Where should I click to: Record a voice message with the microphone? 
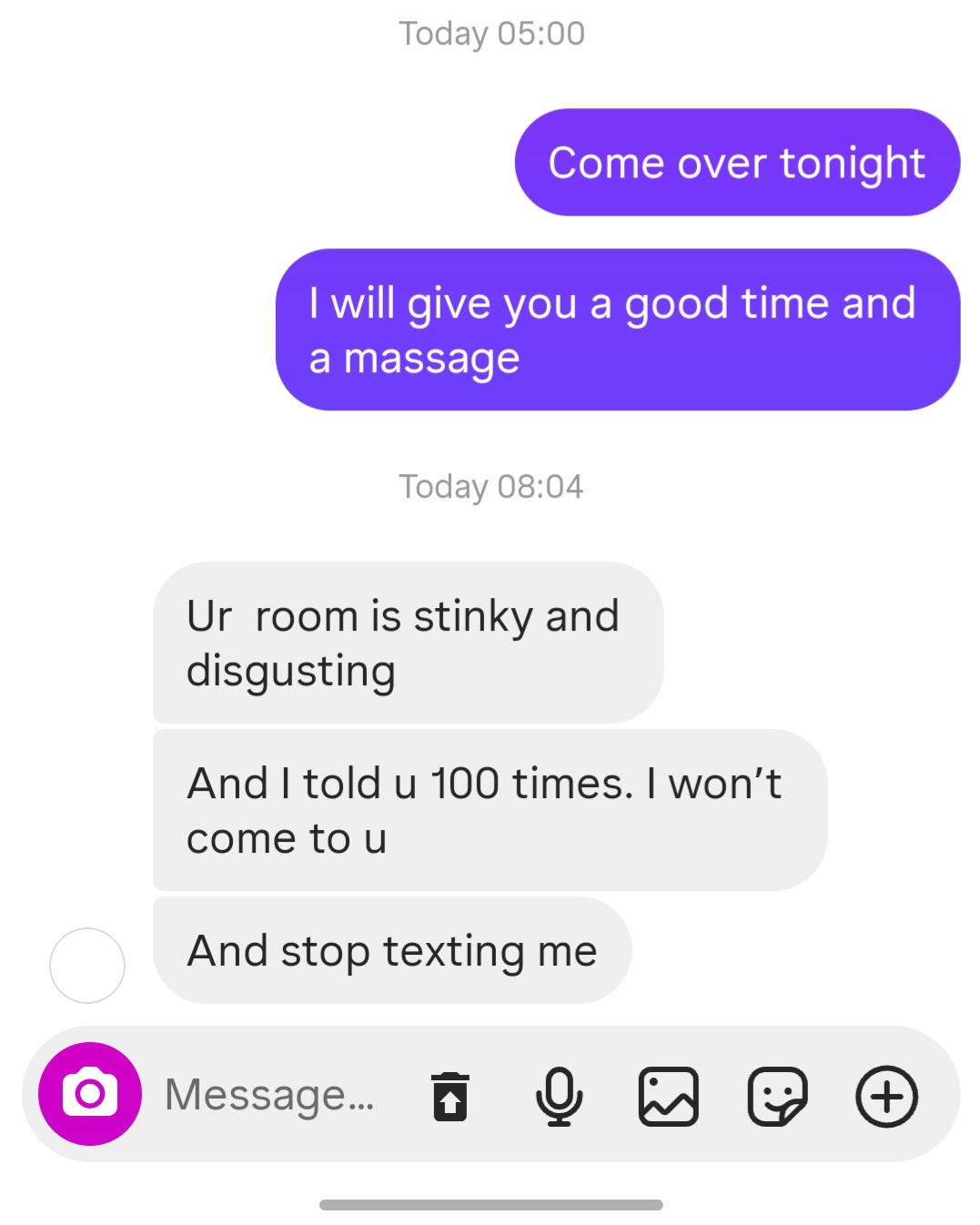coord(559,1096)
